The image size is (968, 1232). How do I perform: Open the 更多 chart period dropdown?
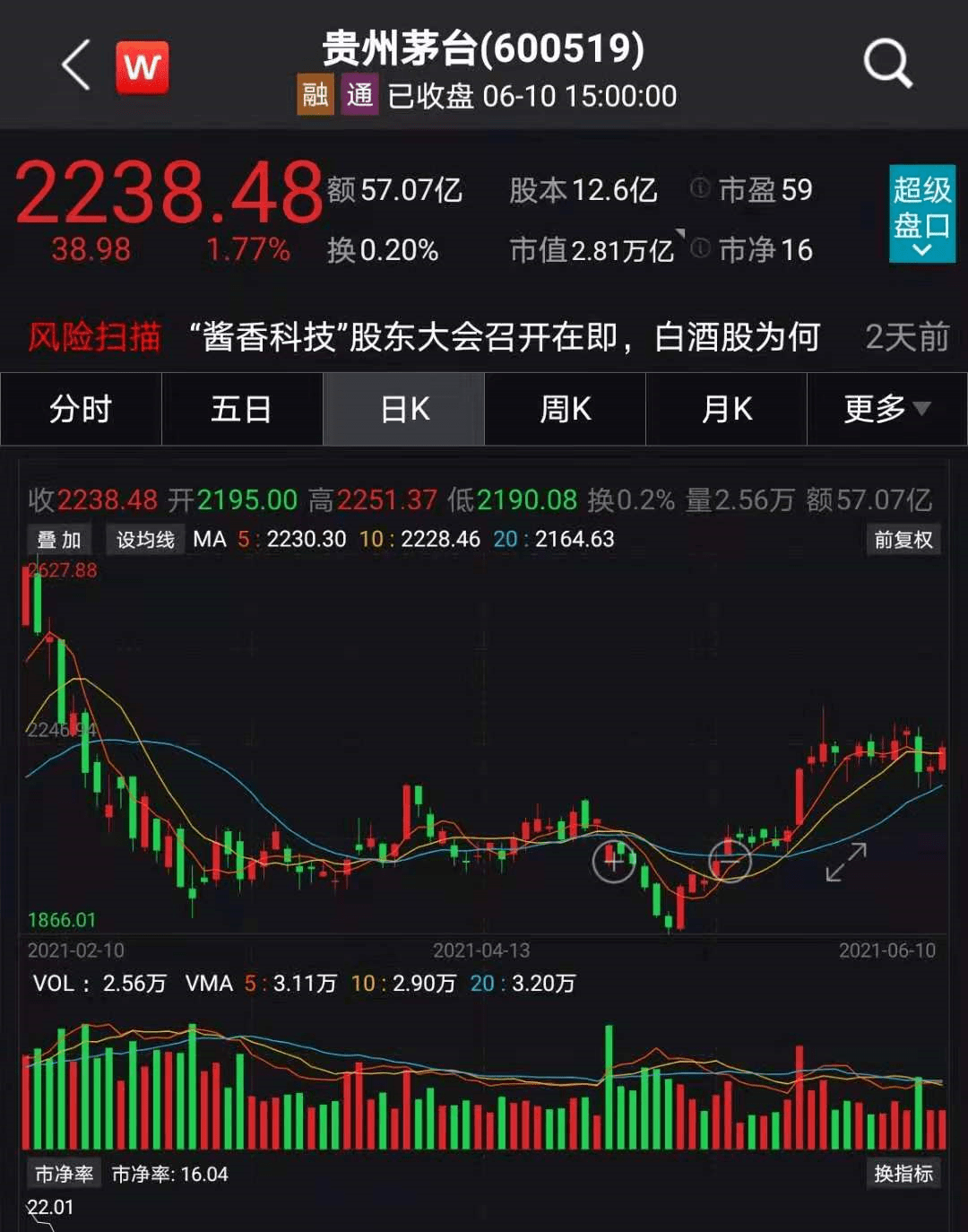[886, 410]
